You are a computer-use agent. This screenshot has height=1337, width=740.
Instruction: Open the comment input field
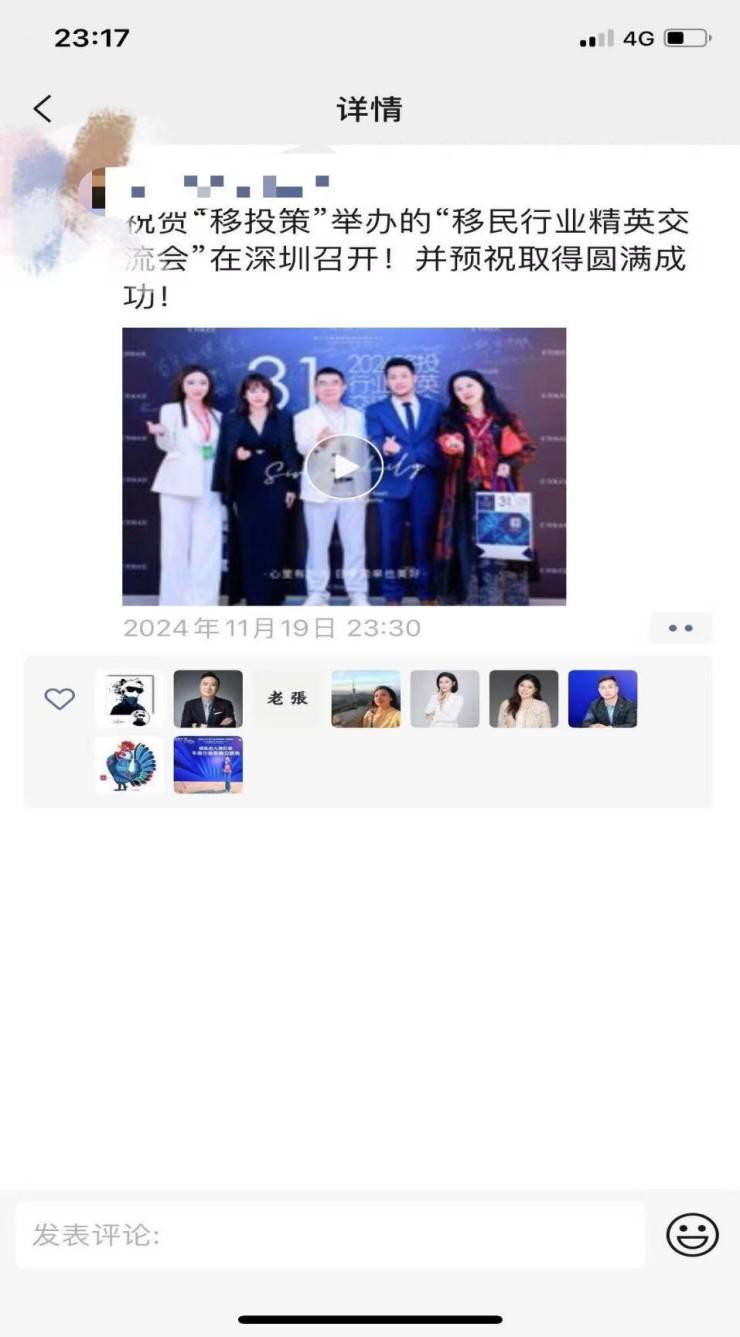330,1235
